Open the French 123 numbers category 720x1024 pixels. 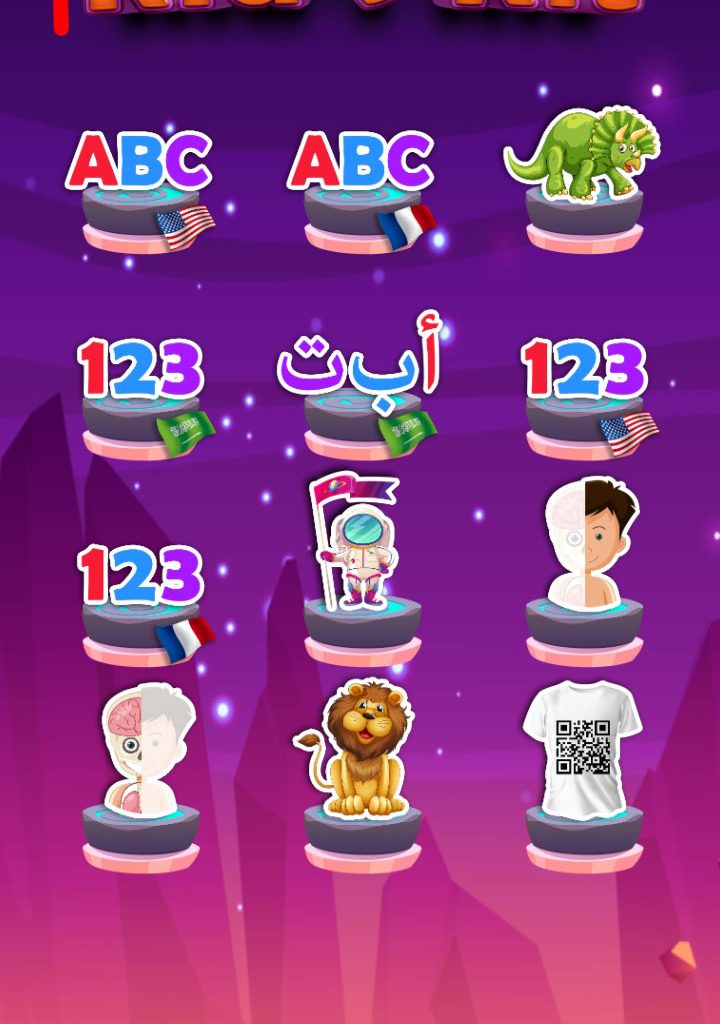click(x=140, y=595)
